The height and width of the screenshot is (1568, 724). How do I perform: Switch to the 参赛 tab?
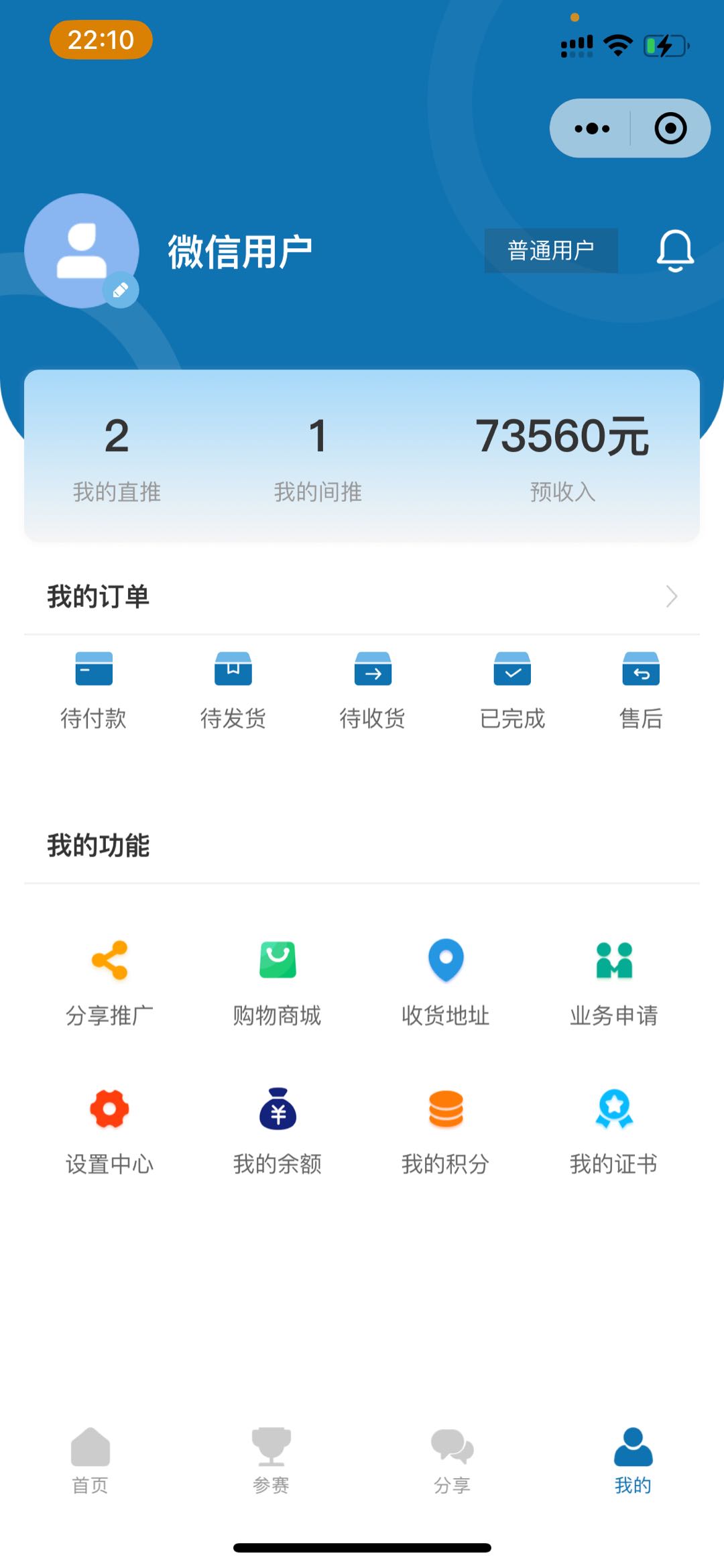(271, 1461)
